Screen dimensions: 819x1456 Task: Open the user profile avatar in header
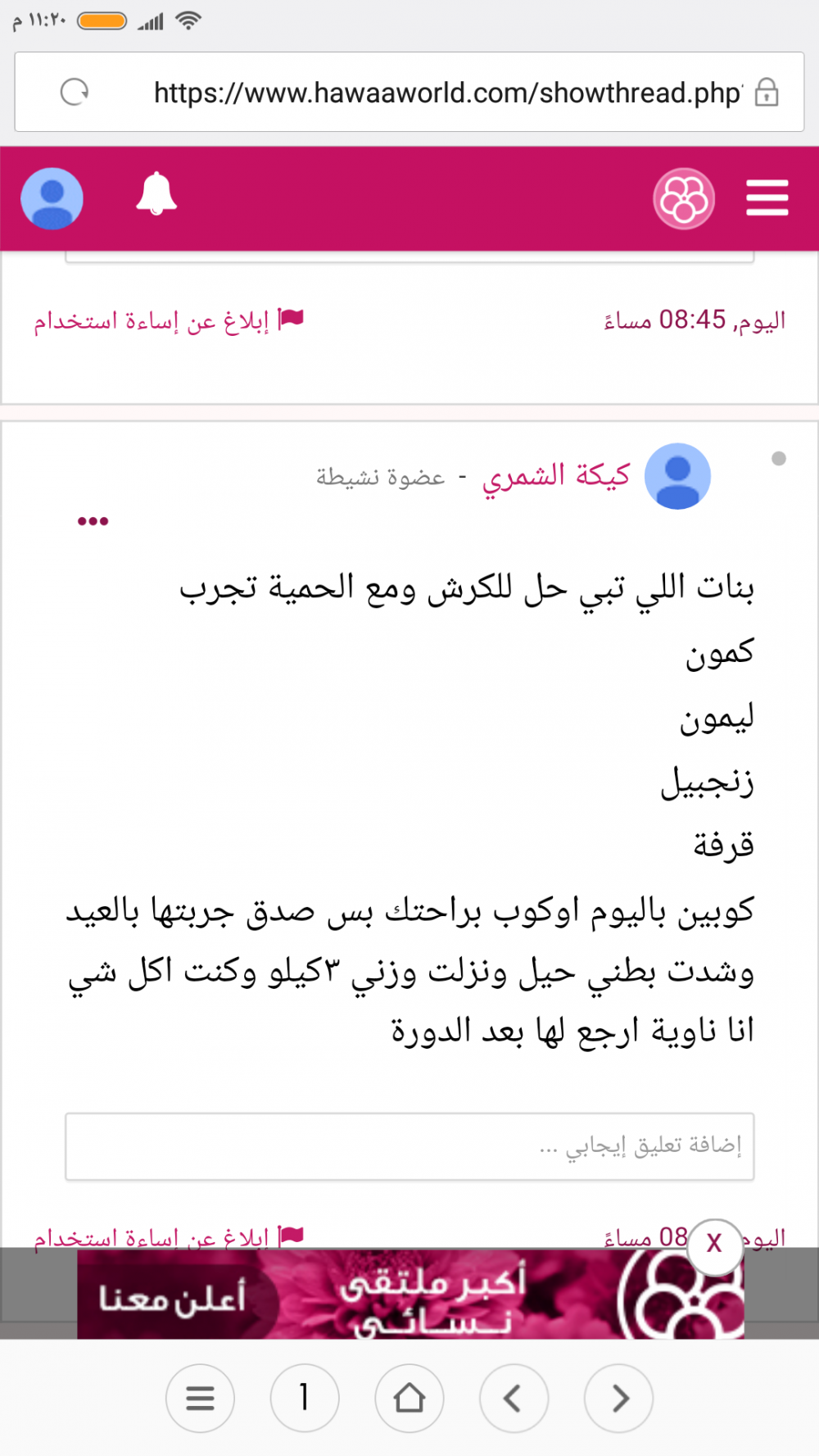click(52, 198)
